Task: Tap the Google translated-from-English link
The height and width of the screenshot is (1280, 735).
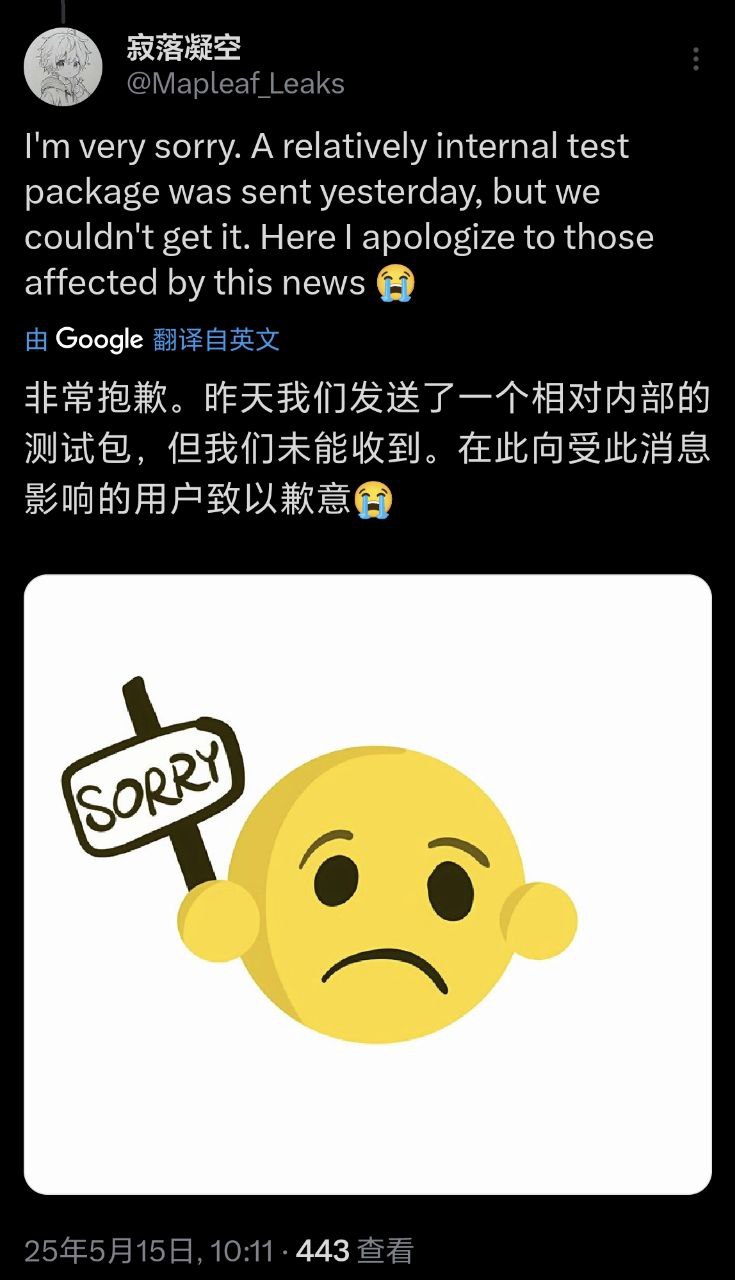Action: (152, 340)
